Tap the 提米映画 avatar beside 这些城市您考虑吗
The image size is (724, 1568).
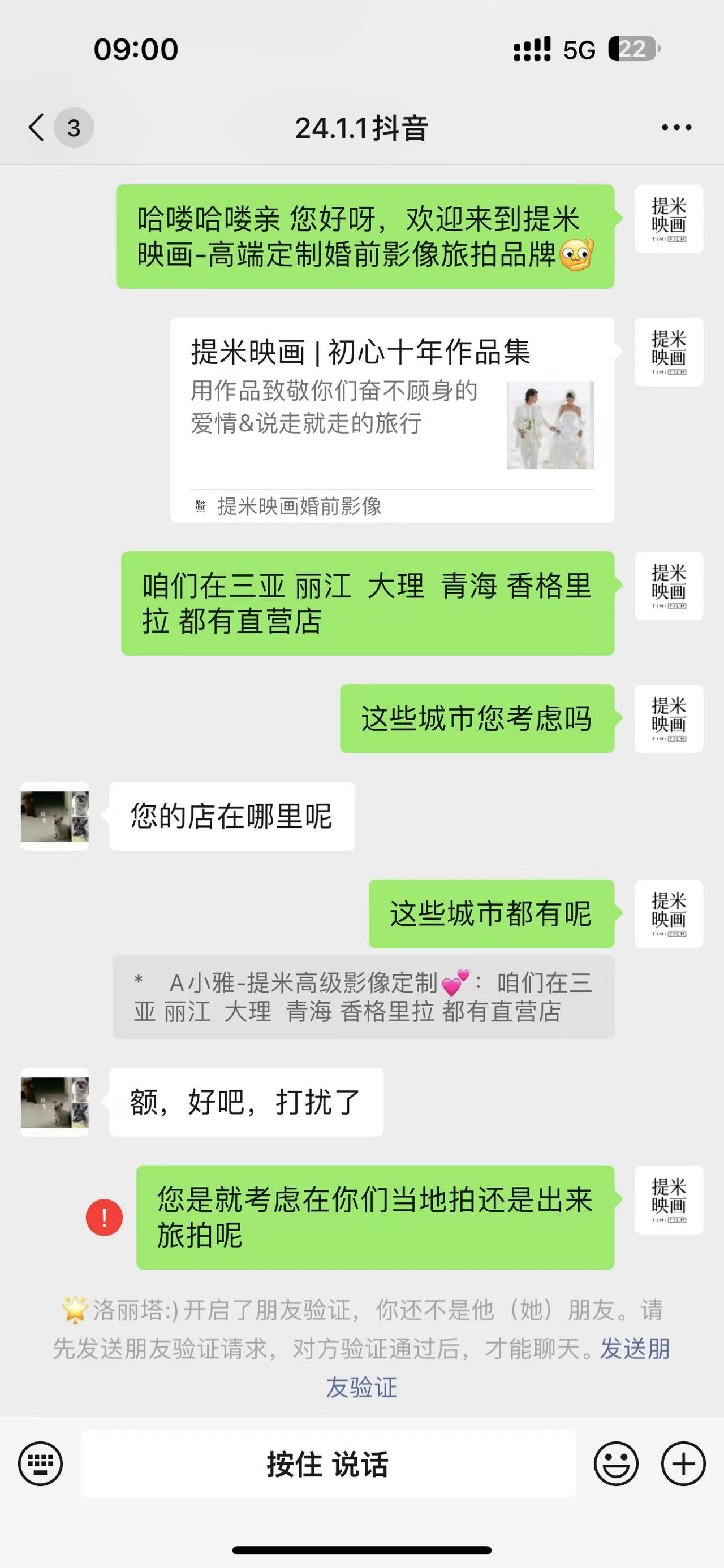pyautogui.click(x=669, y=719)
